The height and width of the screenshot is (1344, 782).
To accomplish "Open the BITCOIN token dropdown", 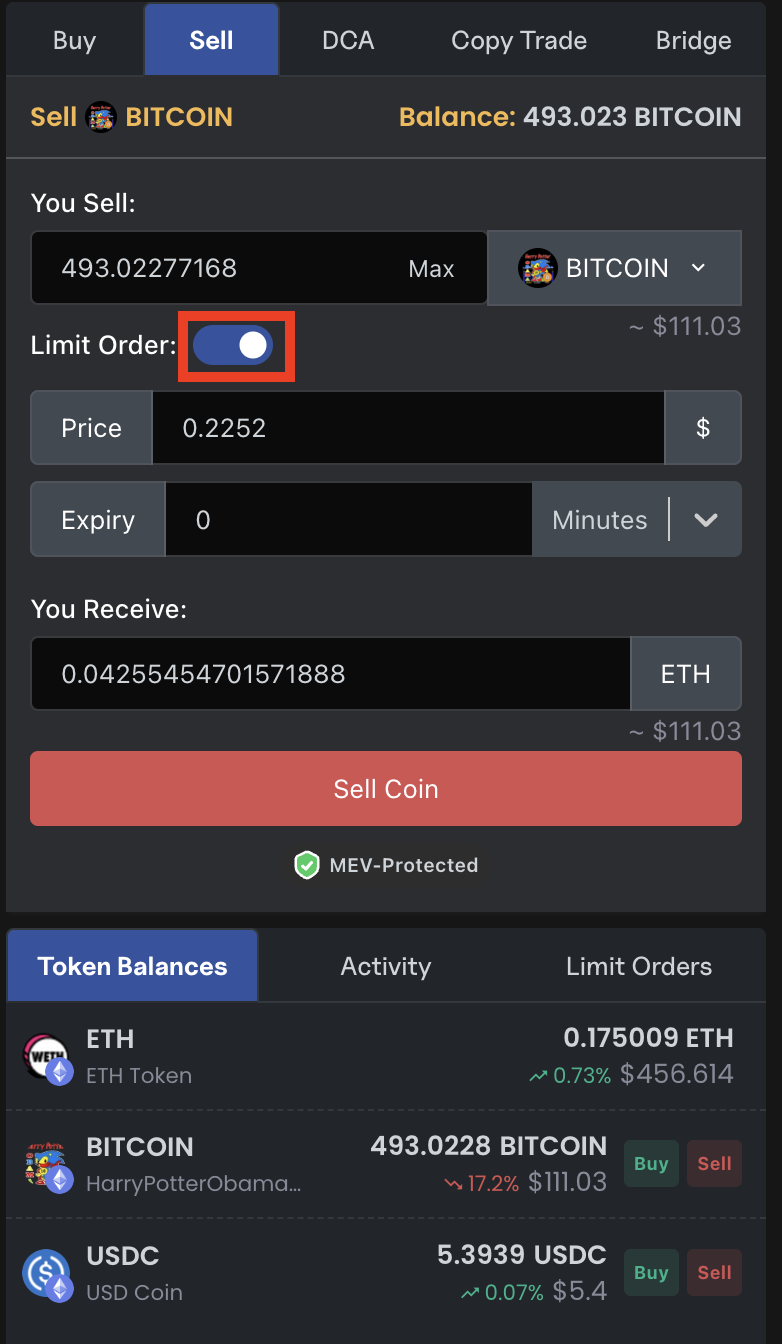I will coord(614,268).
